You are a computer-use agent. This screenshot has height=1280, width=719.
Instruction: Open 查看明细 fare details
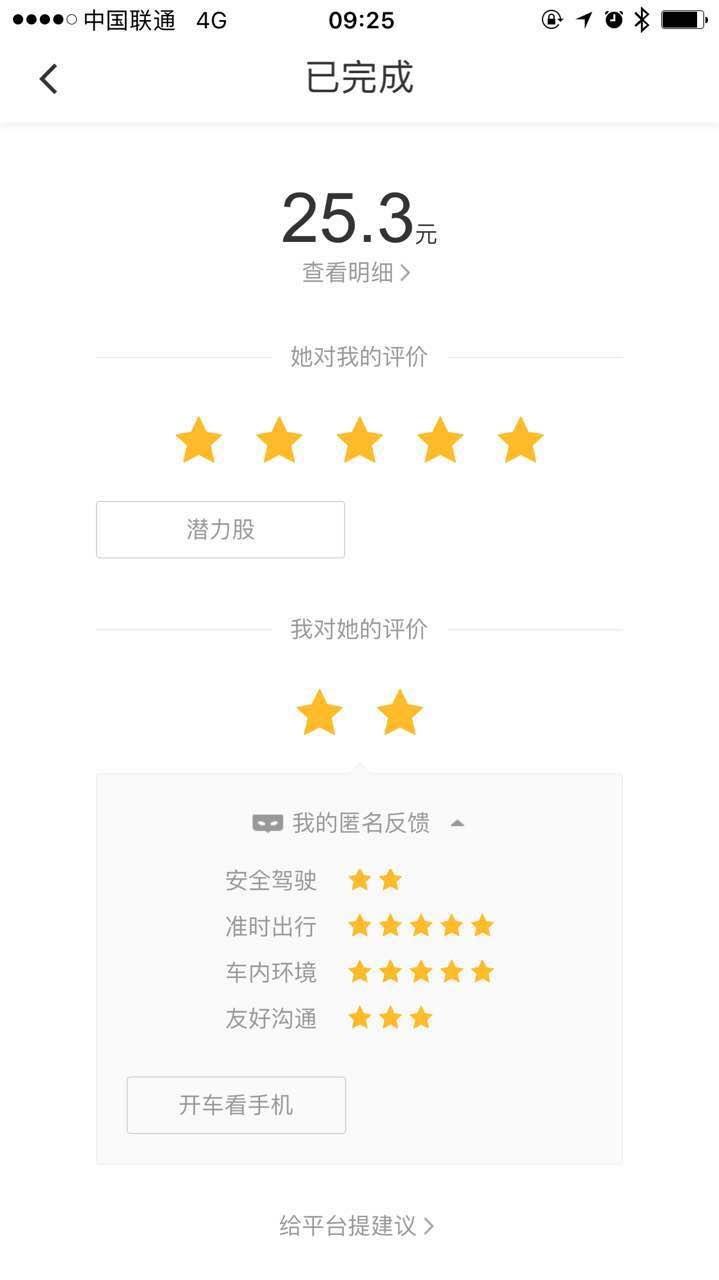[x=356, y=272]
